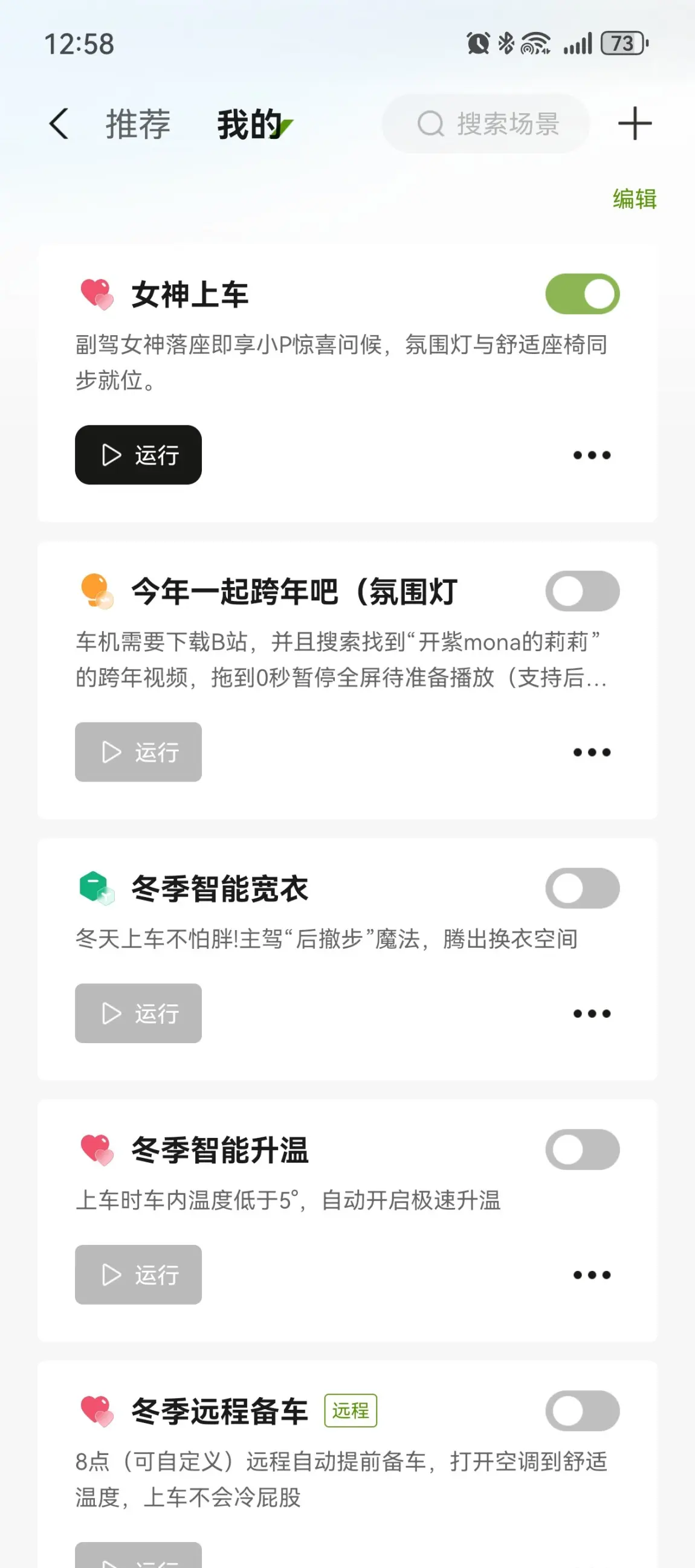695x1568 pixels.
Task: Open more options for 今年一起跨年吧
Action: 592,753
